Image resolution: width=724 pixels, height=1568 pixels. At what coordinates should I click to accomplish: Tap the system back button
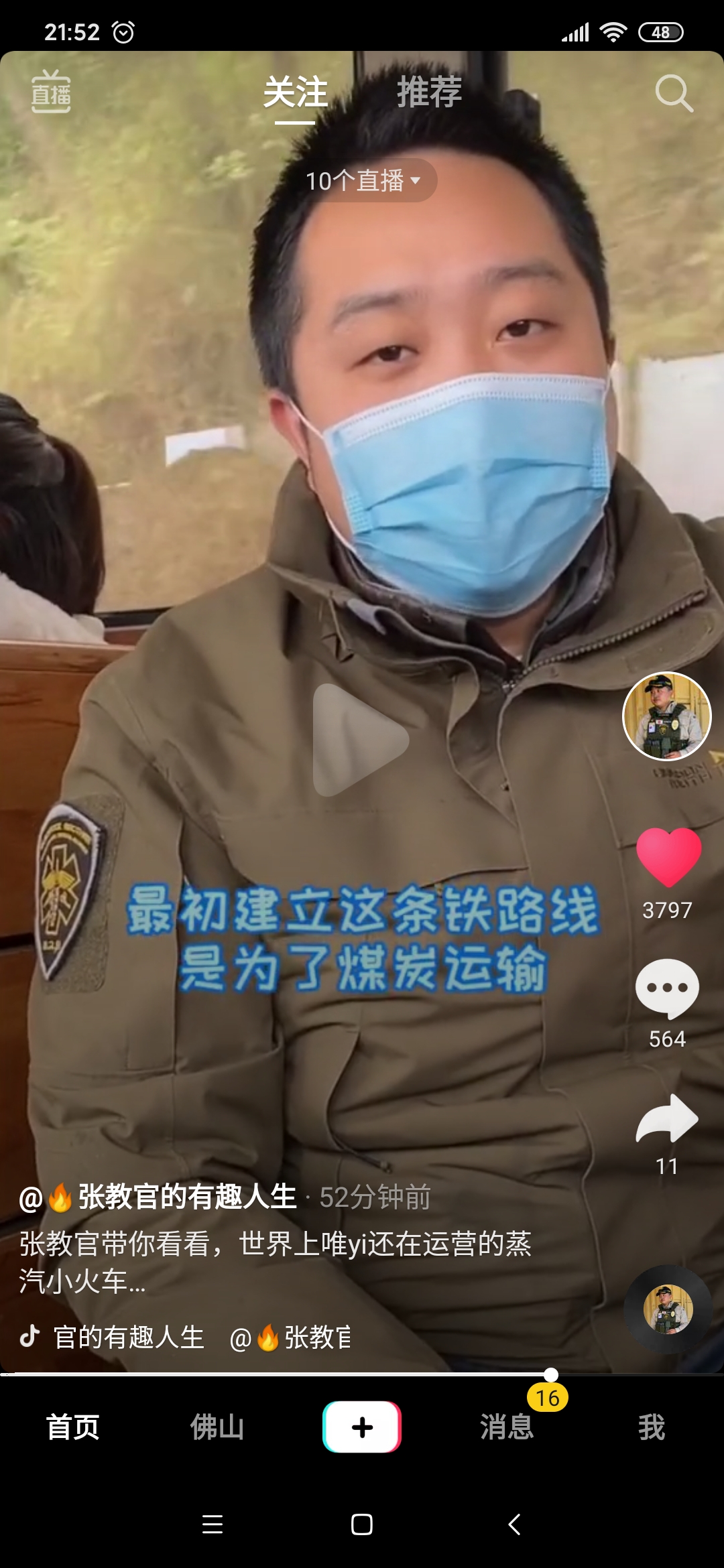click(514, 1524)
